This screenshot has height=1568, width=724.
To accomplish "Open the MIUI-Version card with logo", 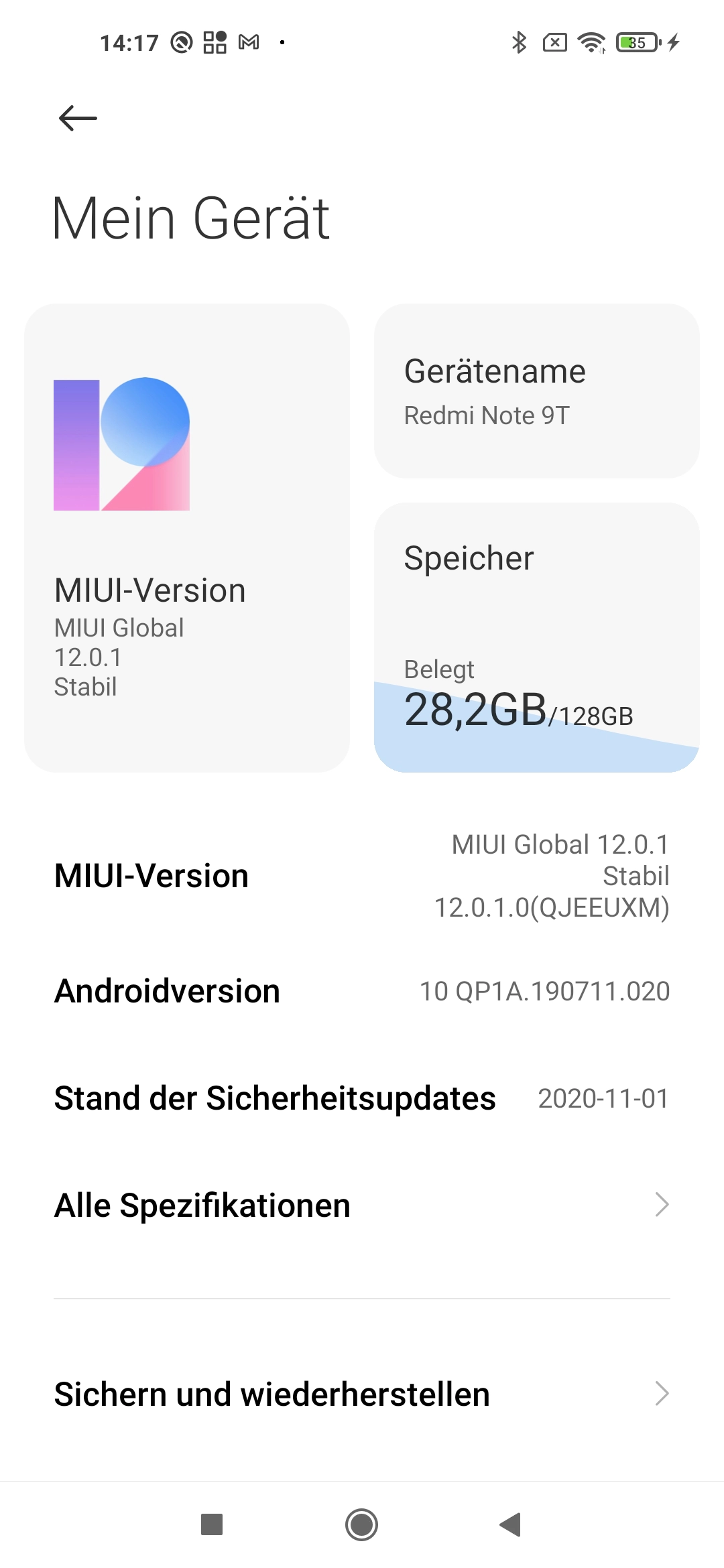I will coord(187,538).
